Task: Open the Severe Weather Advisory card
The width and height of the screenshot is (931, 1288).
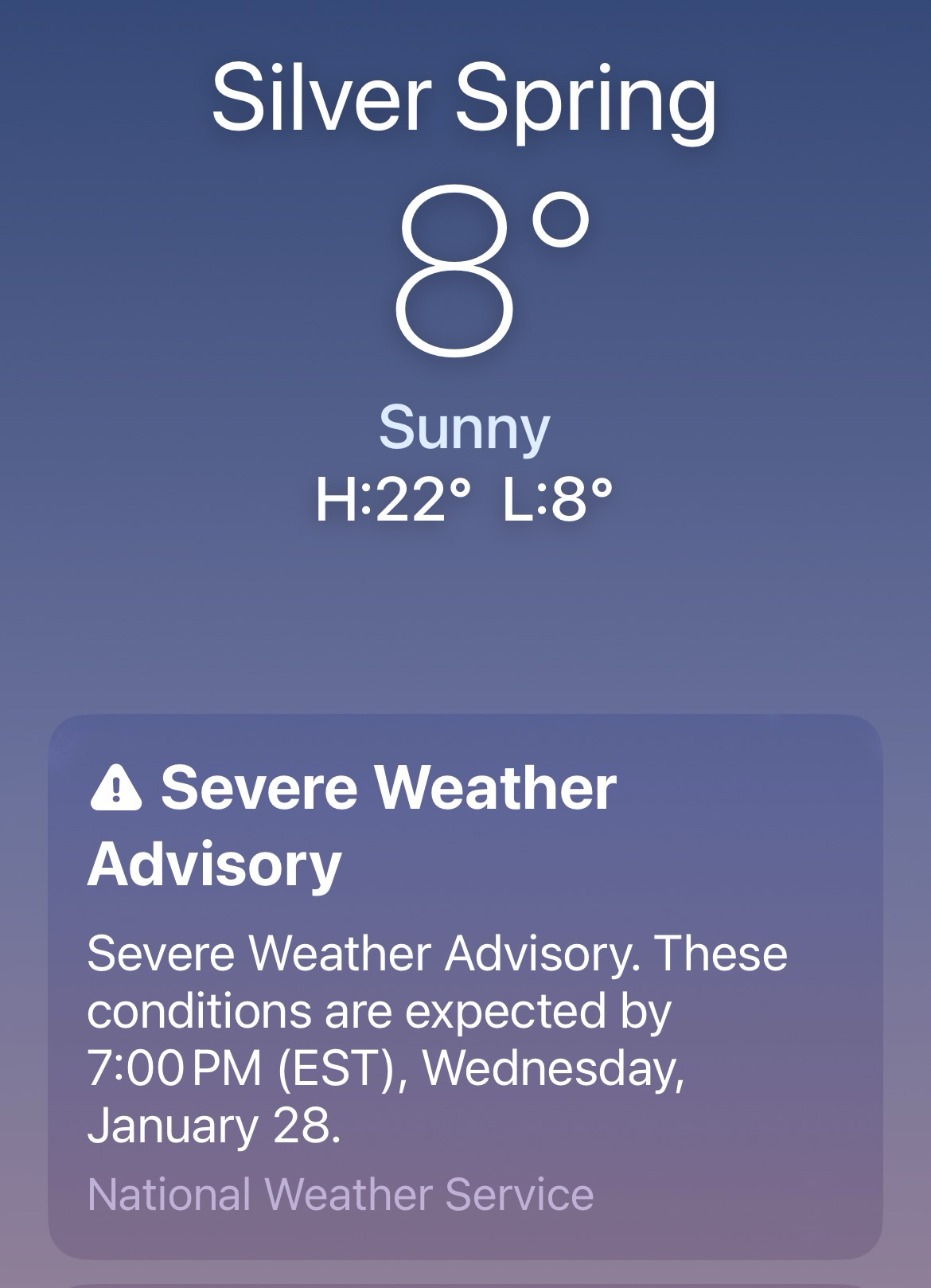Action: (x=465, y=986)
